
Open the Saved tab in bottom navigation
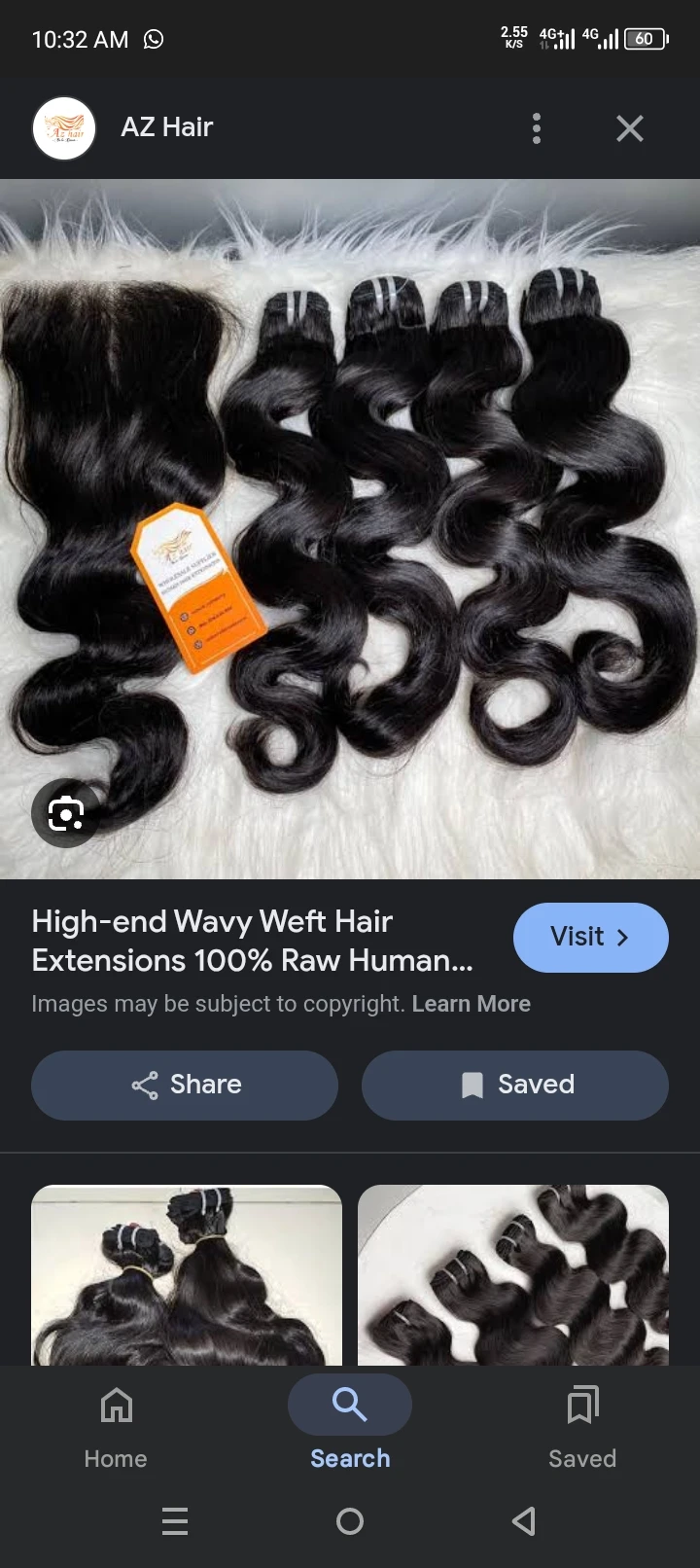coord(582,1425)
